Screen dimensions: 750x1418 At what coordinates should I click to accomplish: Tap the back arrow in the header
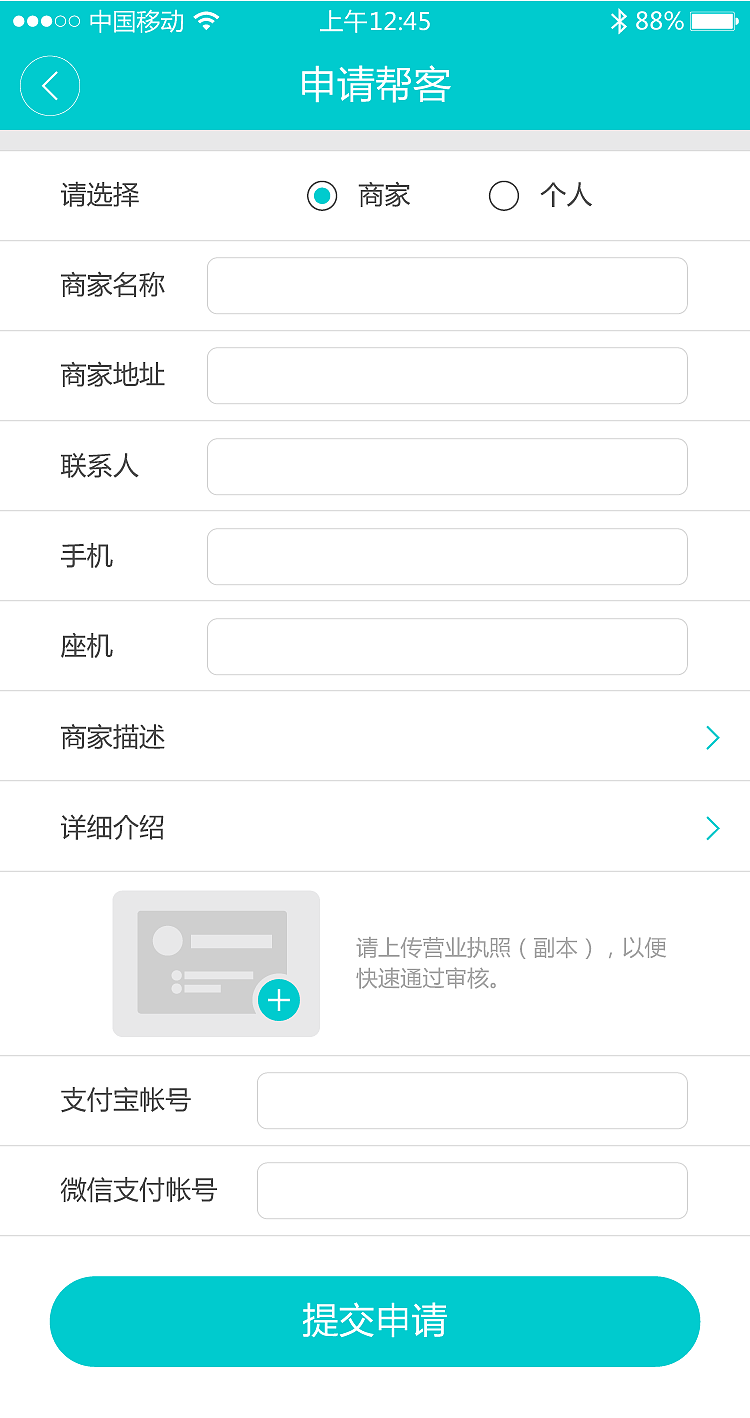coord(50,86)
